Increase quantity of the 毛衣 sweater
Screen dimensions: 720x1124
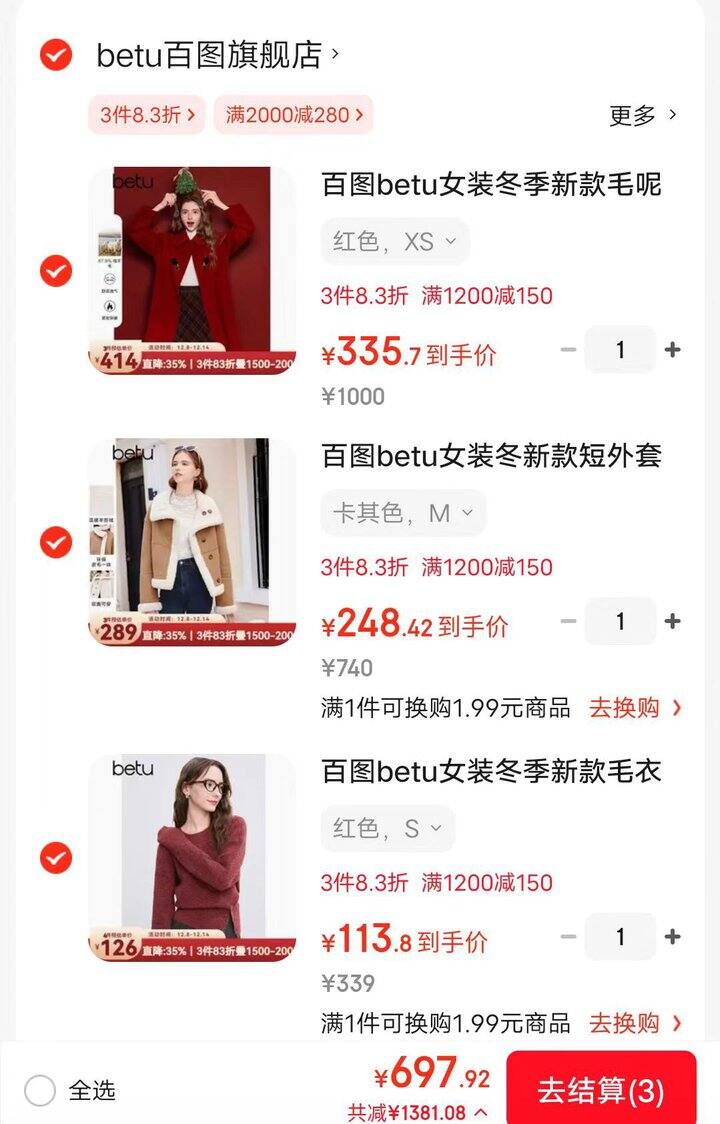(x=673, y=937)
